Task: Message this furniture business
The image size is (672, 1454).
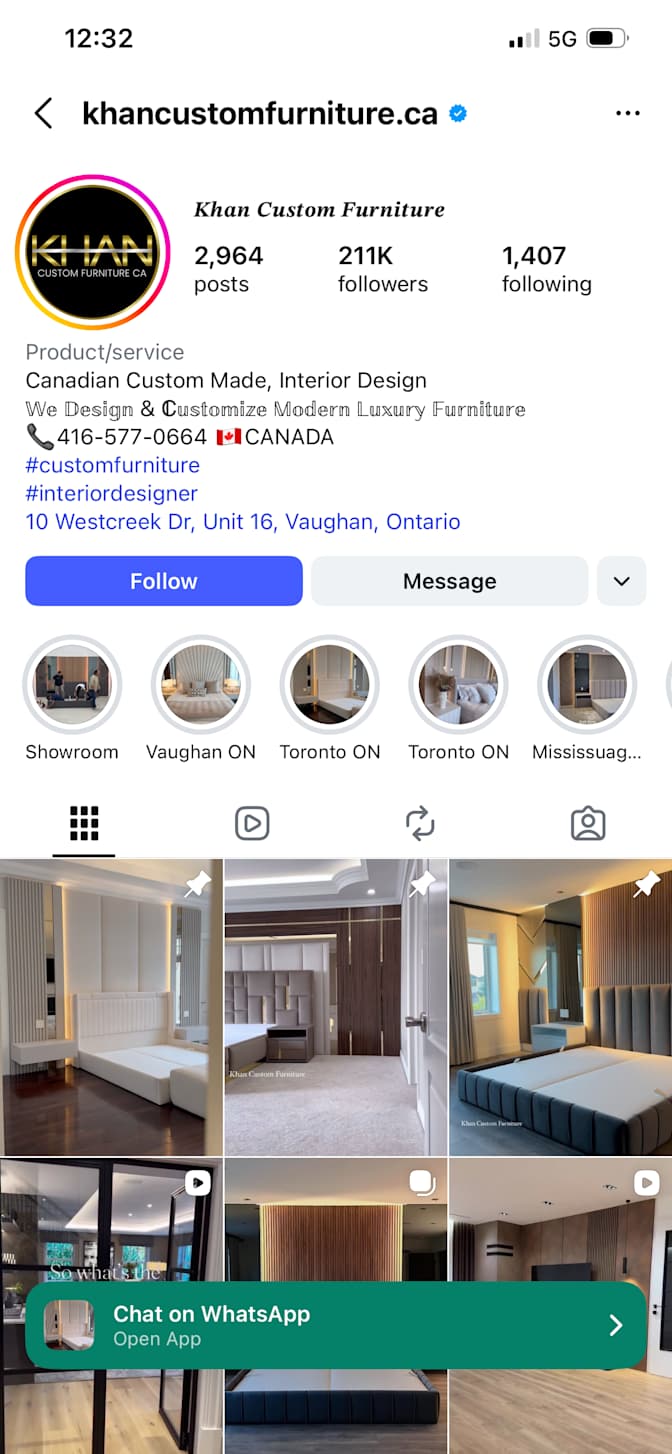Action: click(449, 581)
